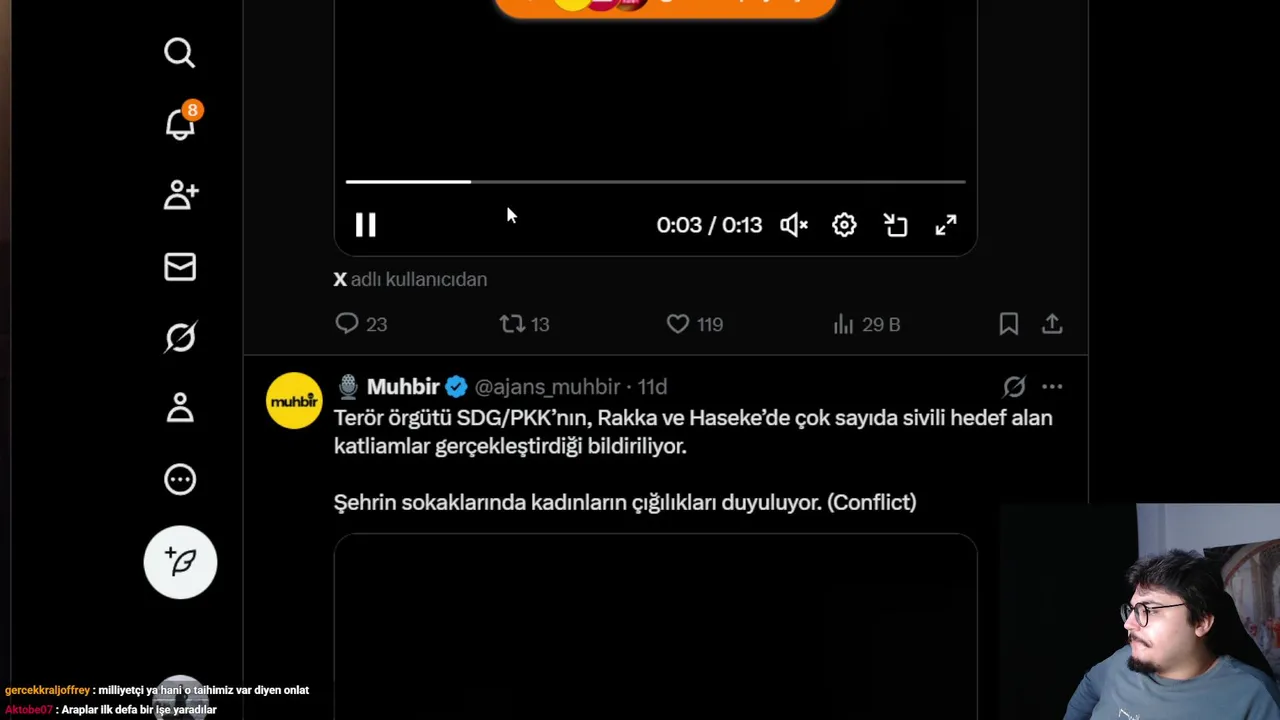The image size is (1280, 720).
Task: Pause the playing video
Action: tap(365, 225)
